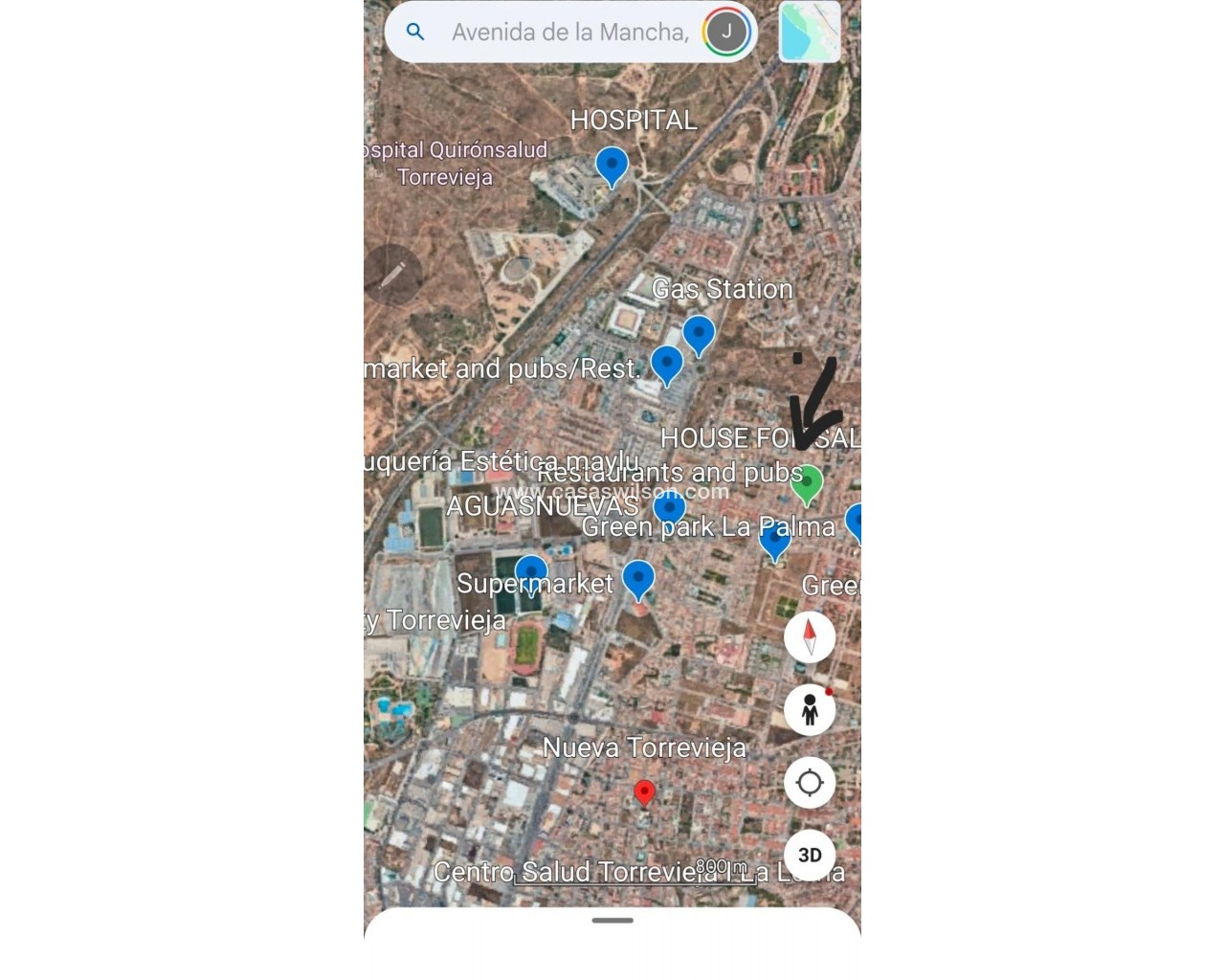Center map on my location

(810, 783)
